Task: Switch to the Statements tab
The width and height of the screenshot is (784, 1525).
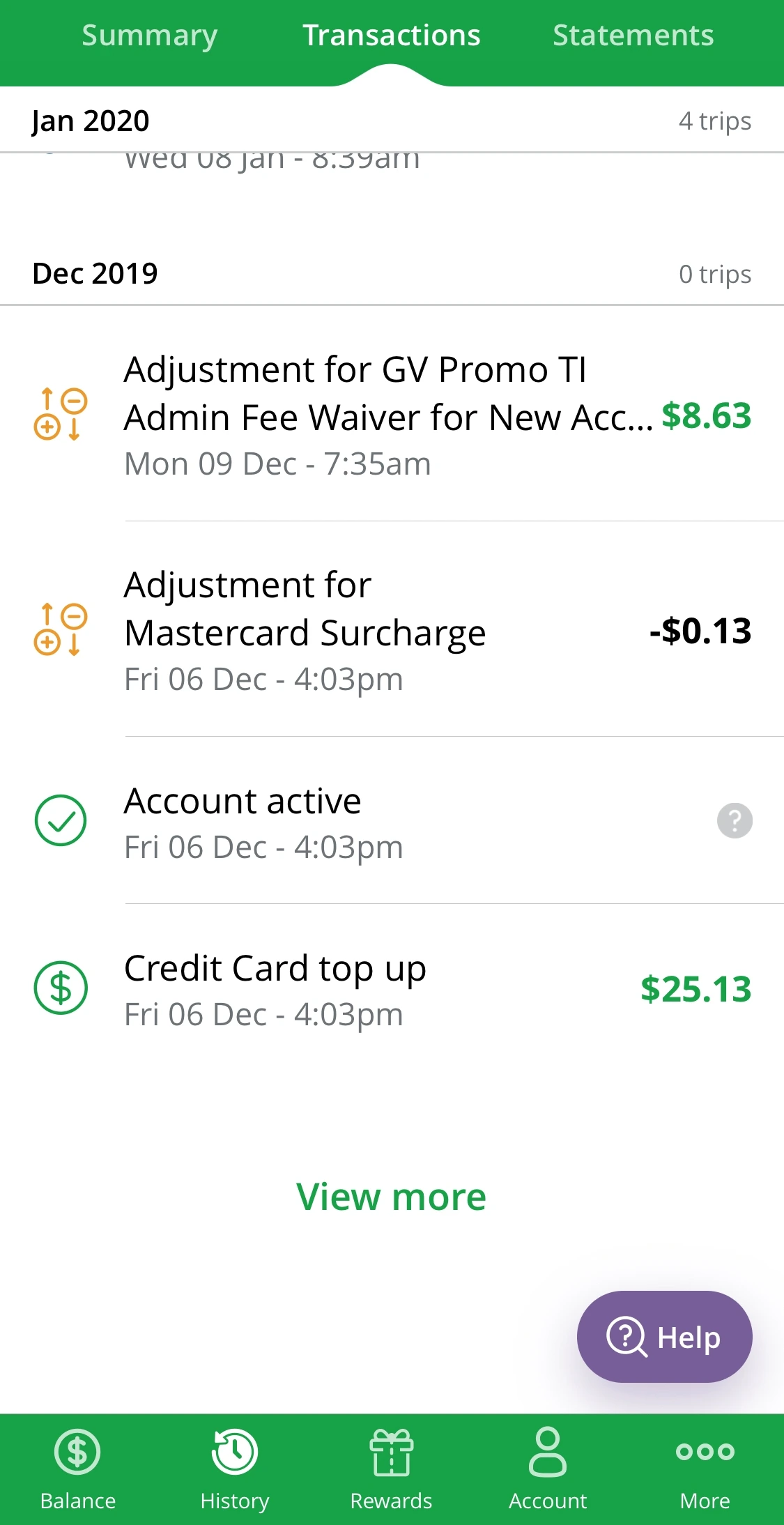Action: (x=633, y=36)
